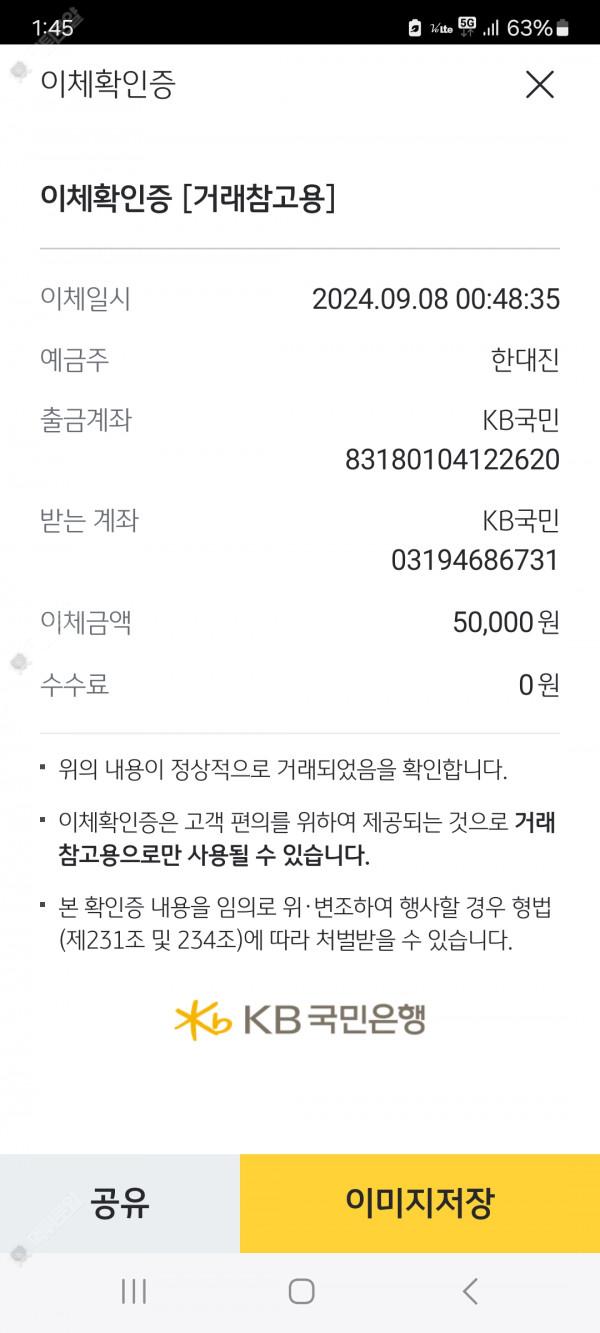Share the transfer confirmation via 공유
This screenshot has width=600, height=1333.
coord(120,1203)
